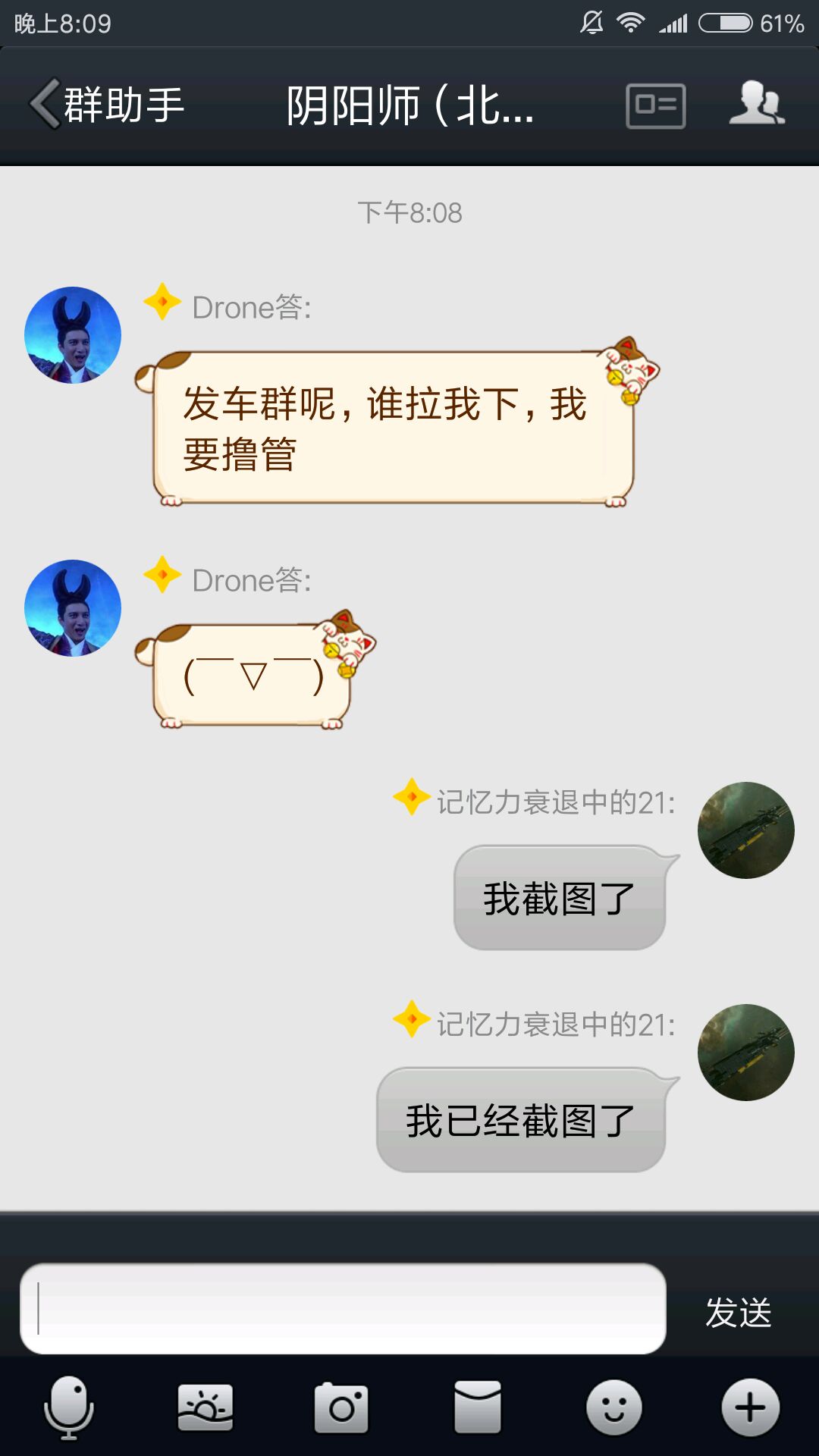Go back to 群助手
The image size is (819, 1456).
pyautogui.click(x=106, y=105)
